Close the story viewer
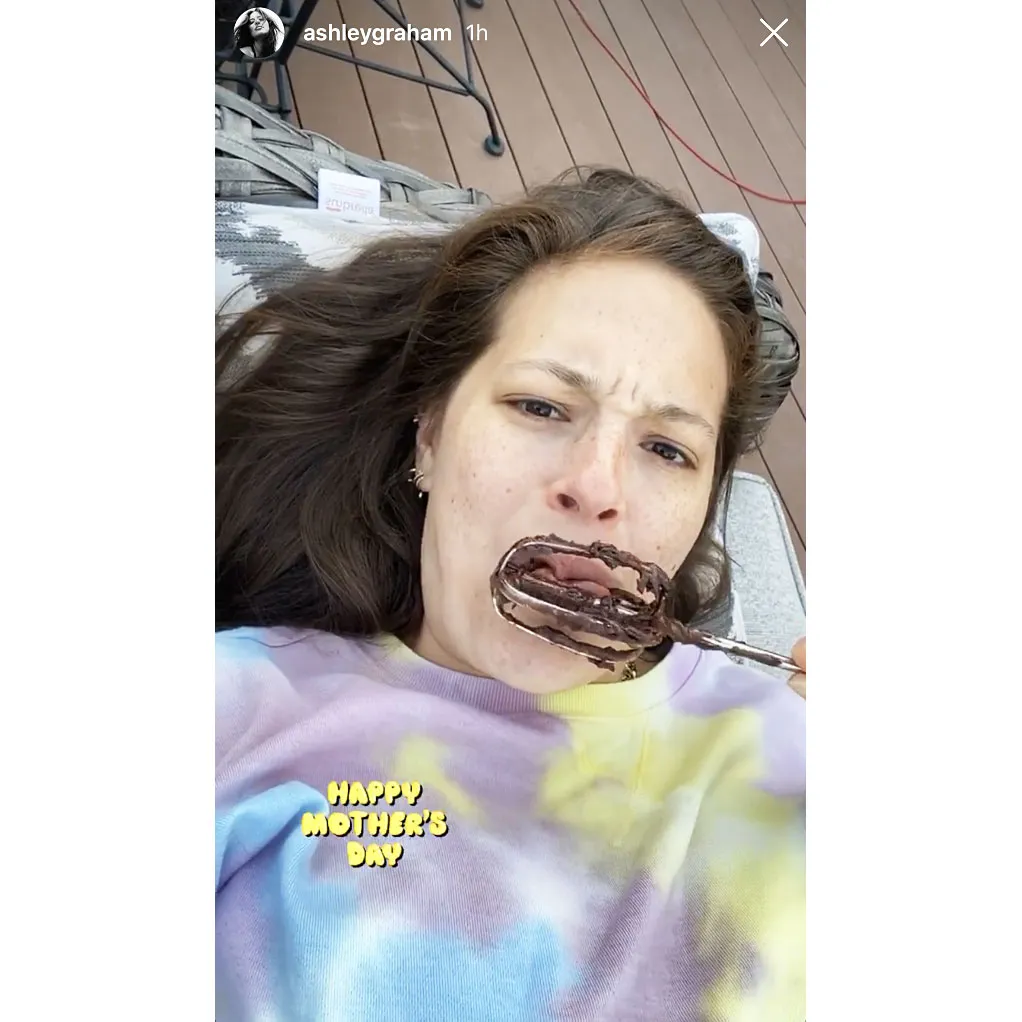Viewport: 1022px width, 1022px height. click(773, 33)
